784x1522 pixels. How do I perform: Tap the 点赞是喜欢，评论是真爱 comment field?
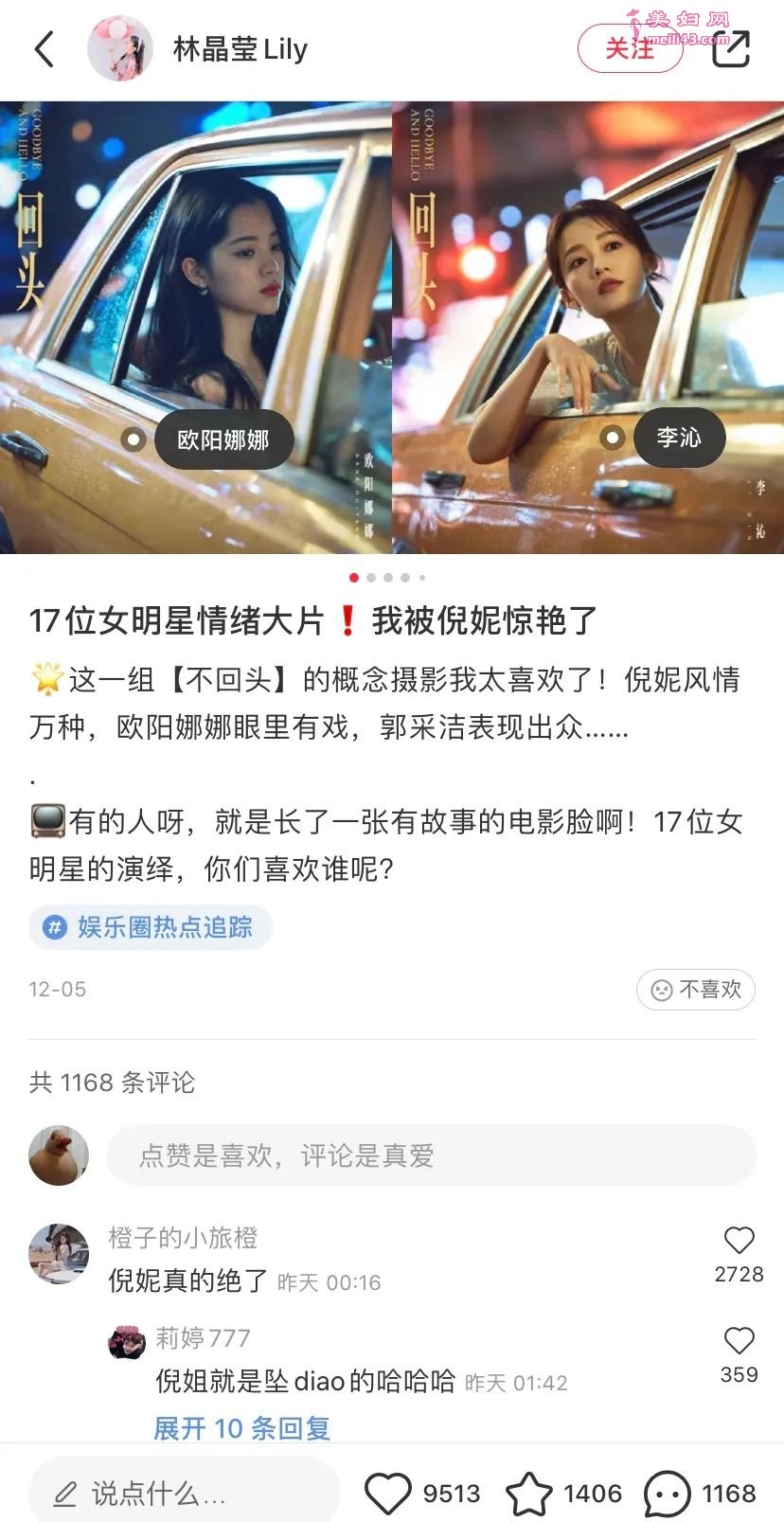[x=431, y=1155]
